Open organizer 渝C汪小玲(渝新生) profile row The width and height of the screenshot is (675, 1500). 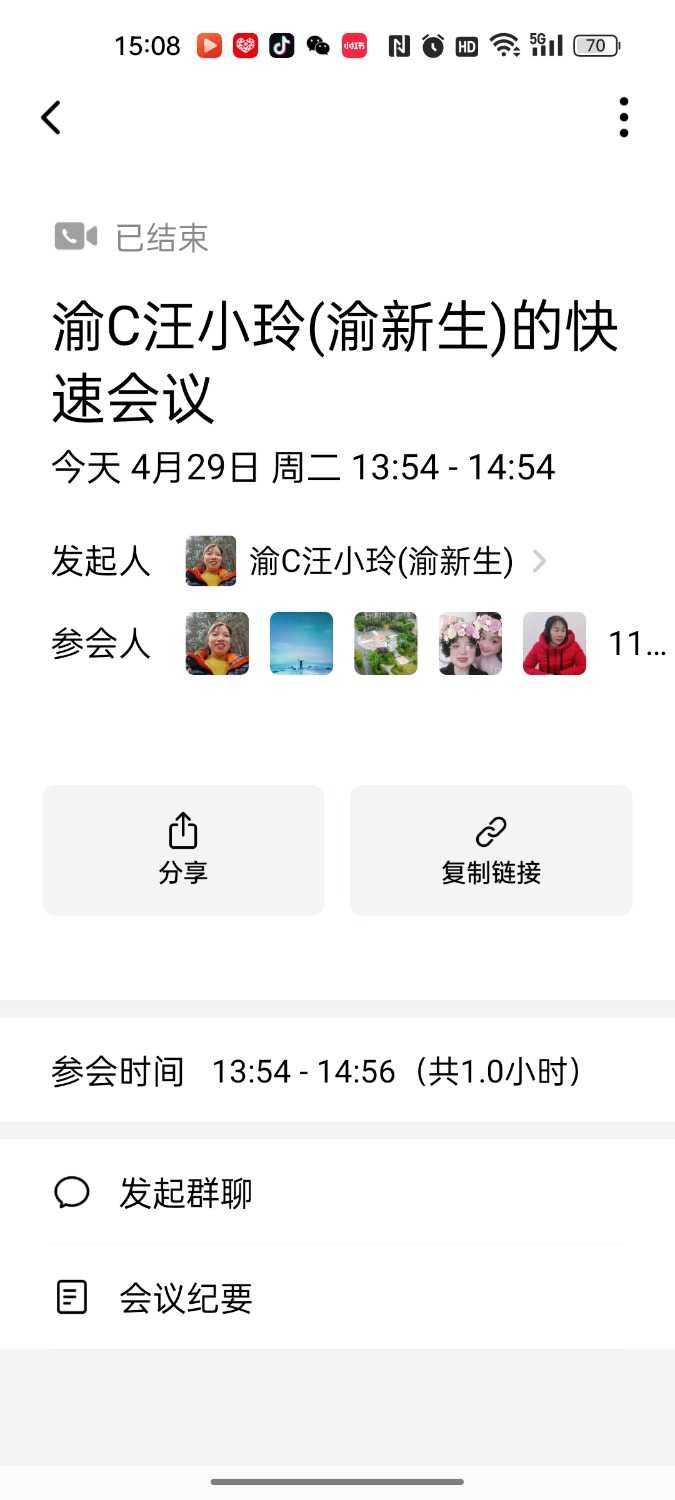(x=380, y=561)
